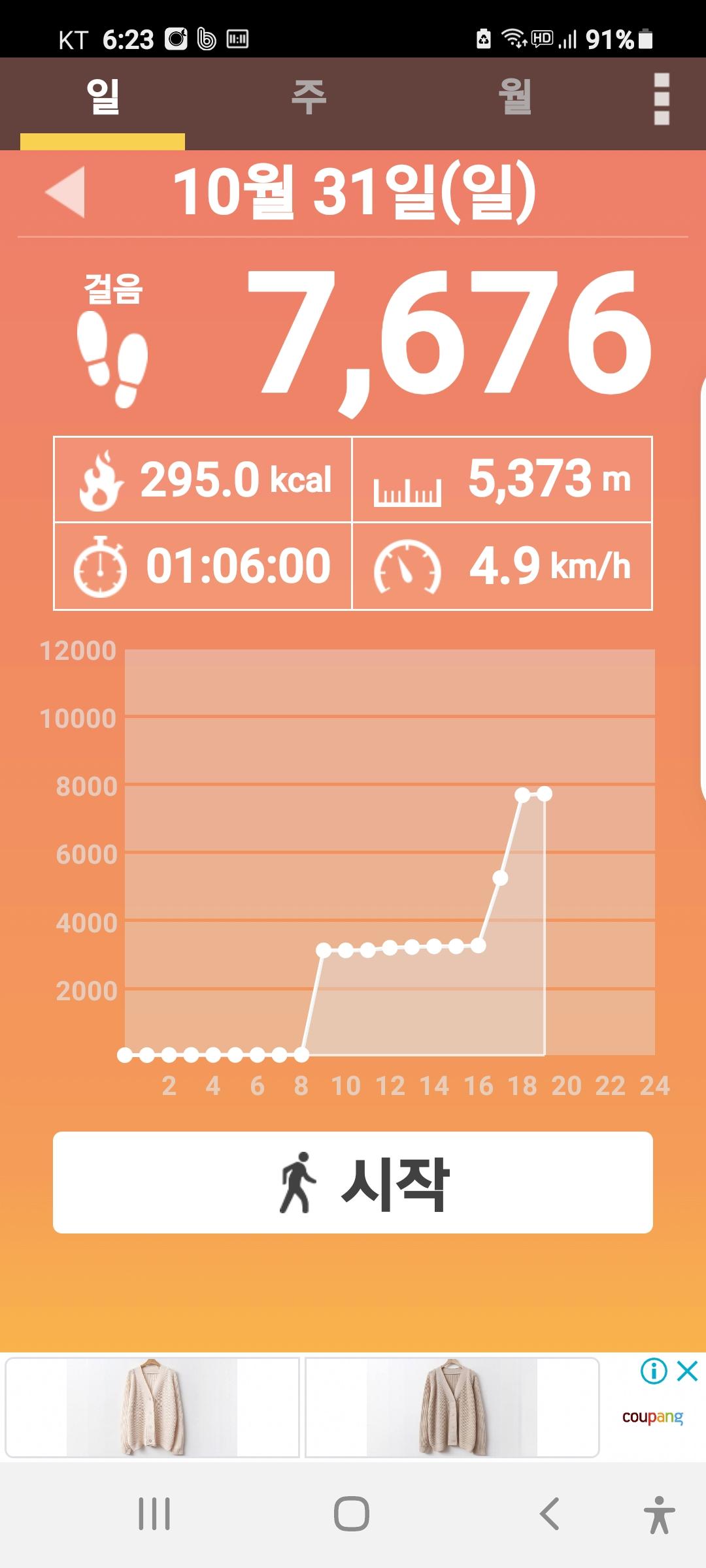The height and width of the screenshot is (1568, 706).
Task: Switch to the 월 (month) tab
Action: coord(514,98)
